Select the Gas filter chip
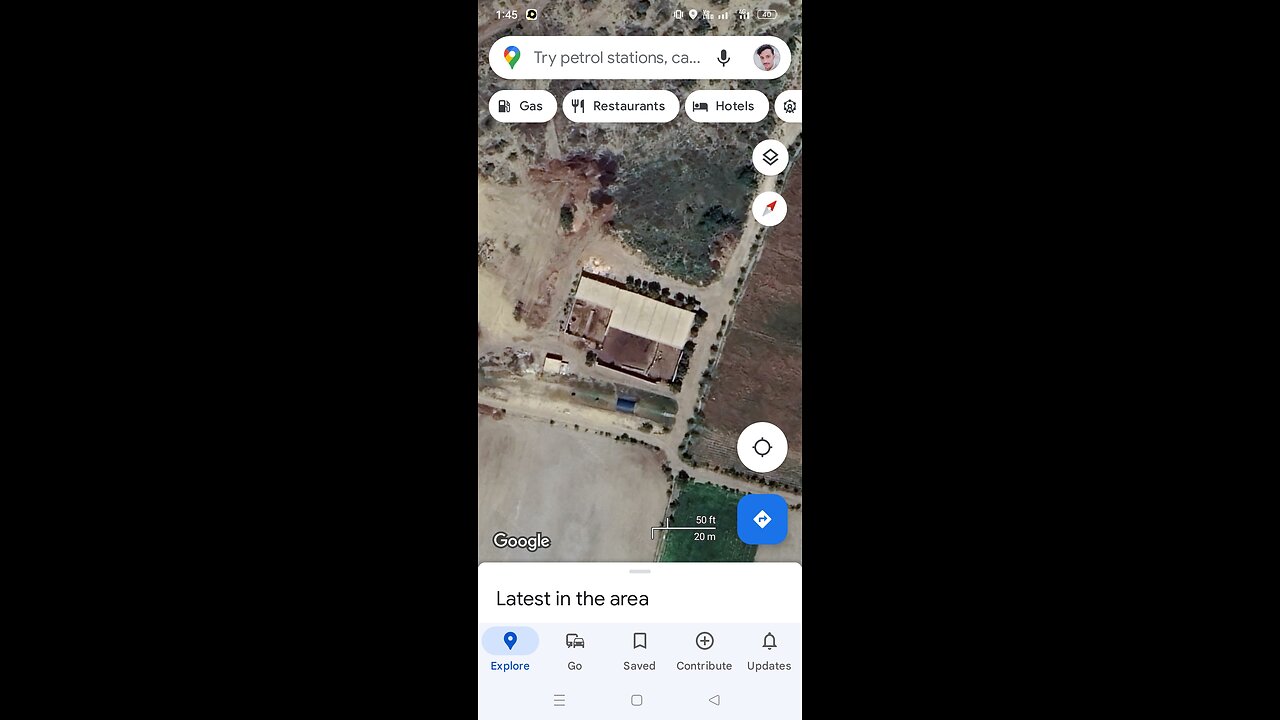 tap(522, 106)
